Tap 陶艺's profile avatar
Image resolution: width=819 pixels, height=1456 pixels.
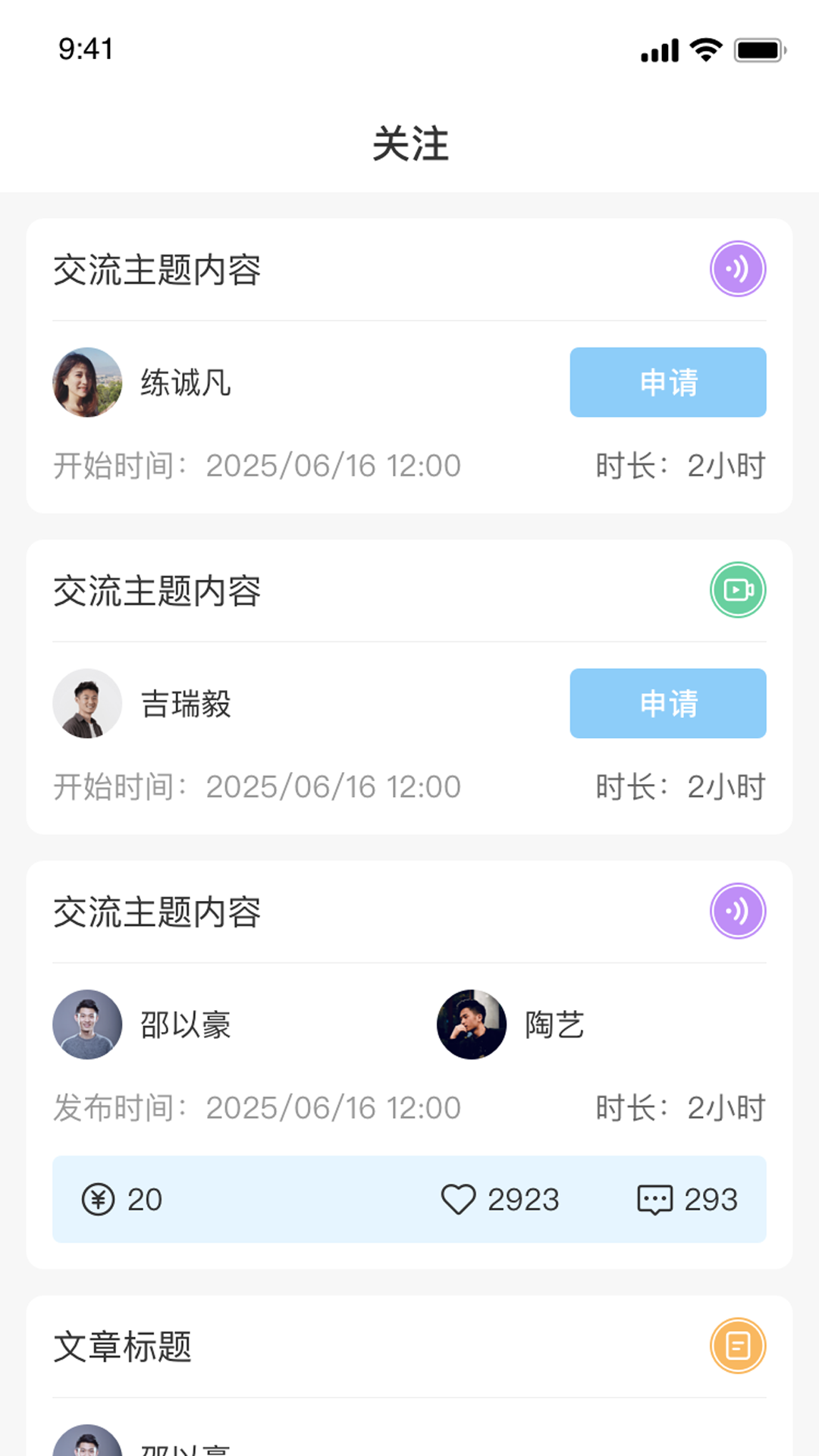pyautogui.click(x=471, y=1025)
